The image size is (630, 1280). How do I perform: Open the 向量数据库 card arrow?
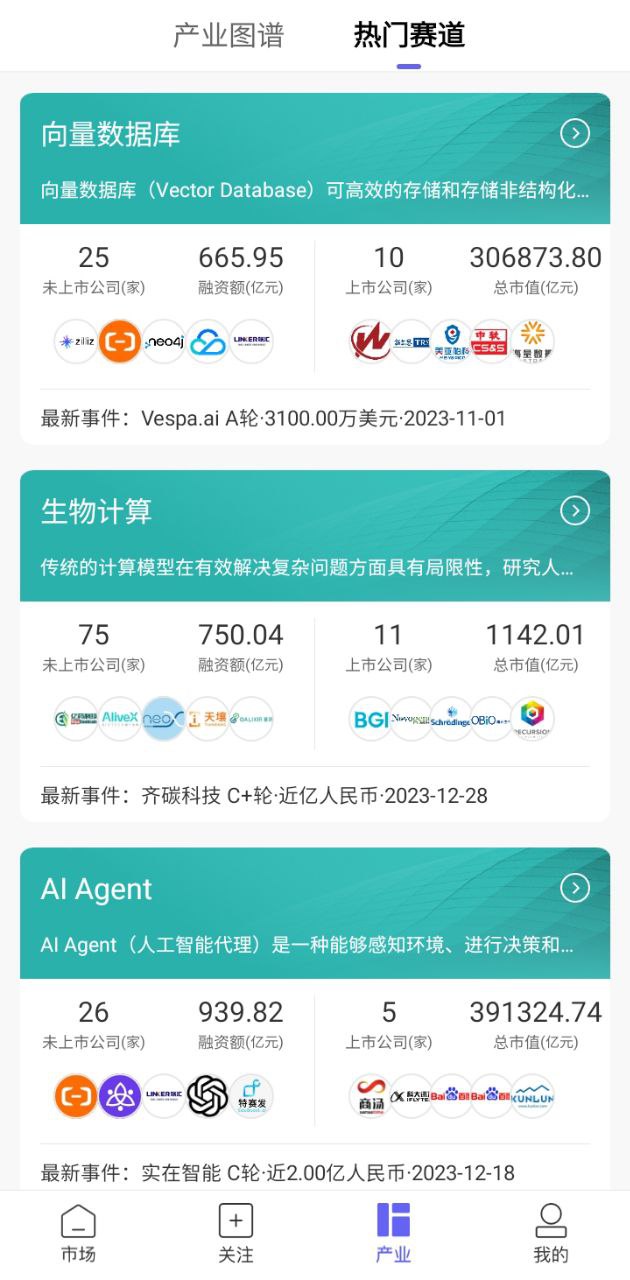click(x=575, y=134)
